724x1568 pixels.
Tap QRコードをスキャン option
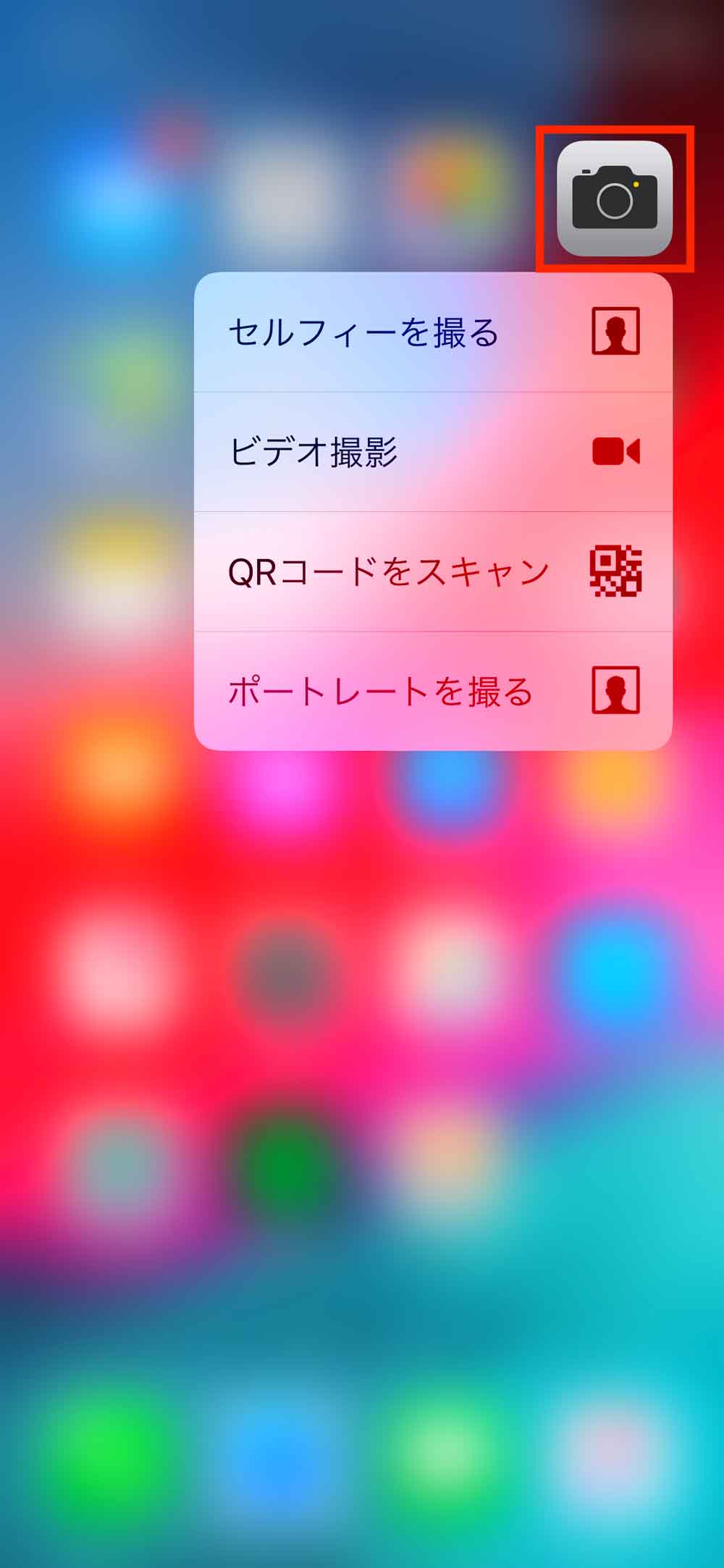coord(433,571)
